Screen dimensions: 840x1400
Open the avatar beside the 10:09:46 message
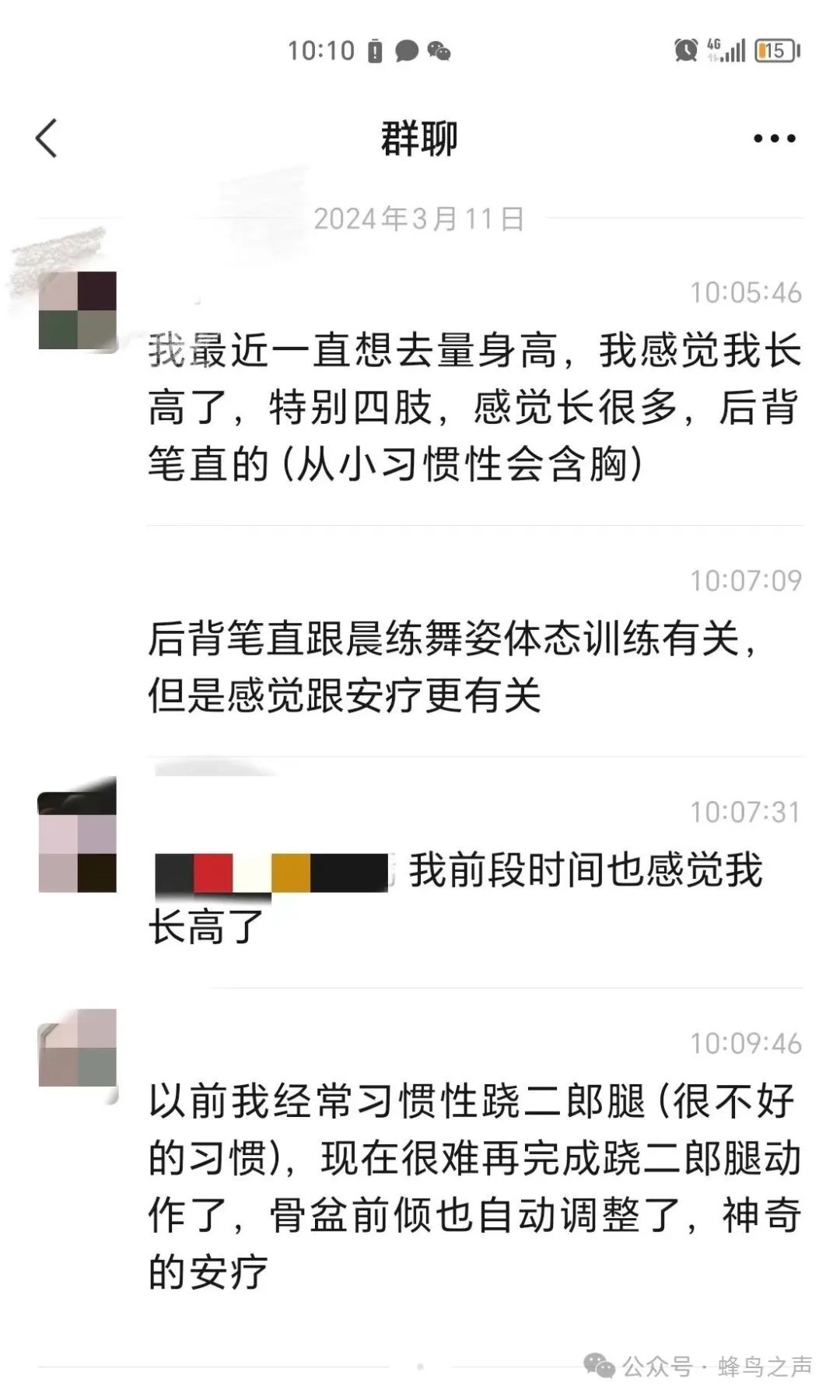78,1048
